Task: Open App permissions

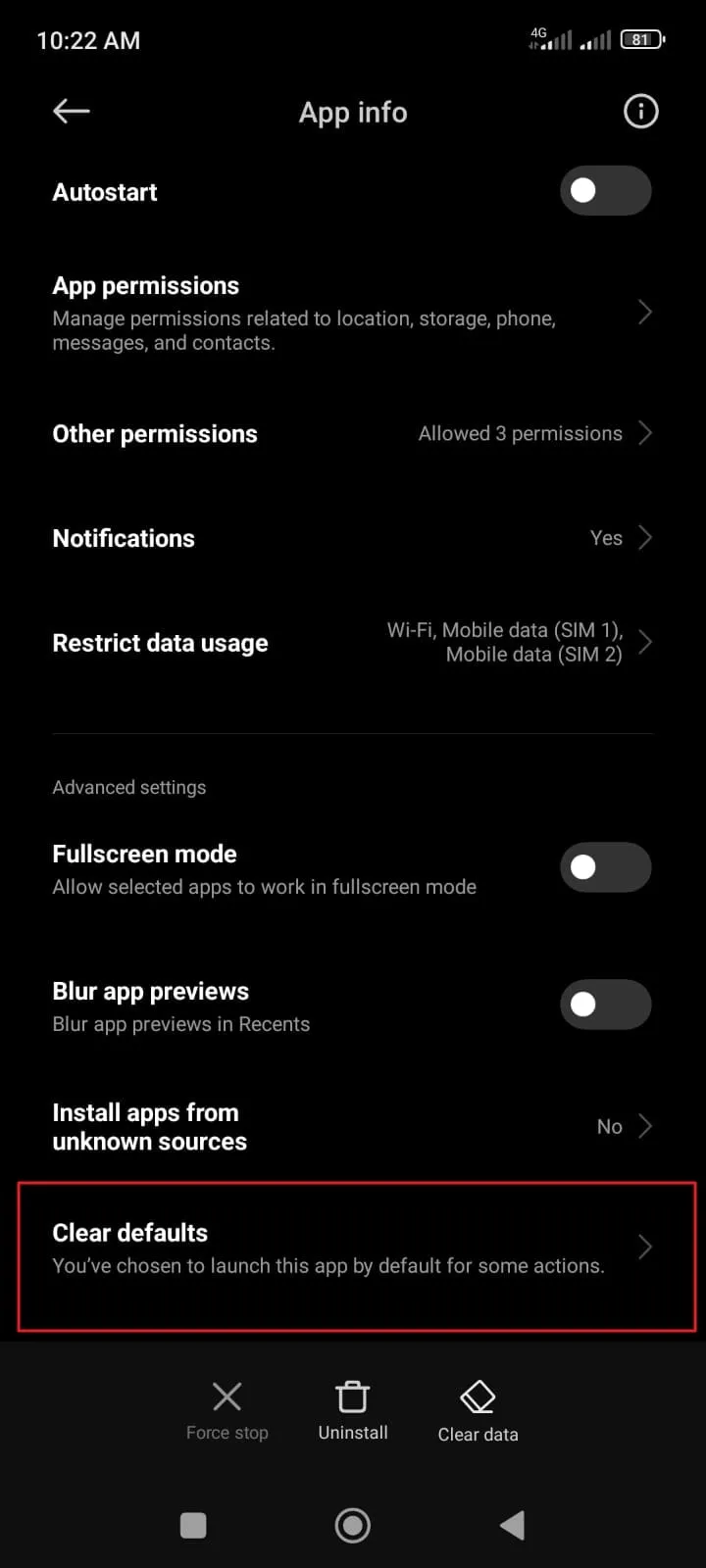Action: click(353, 313)
